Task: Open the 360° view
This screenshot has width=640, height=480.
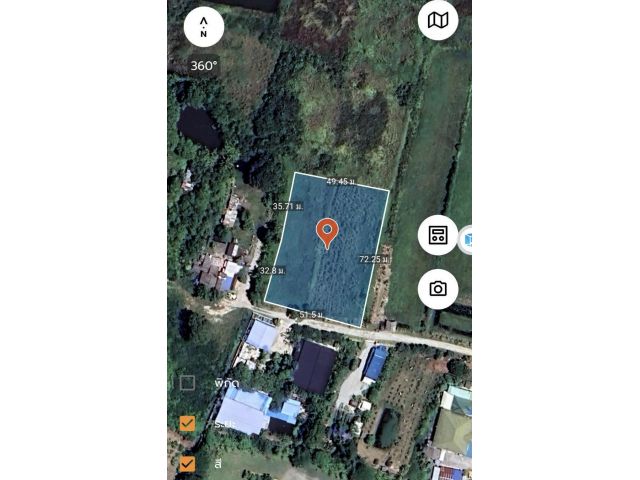Action: pyautogui.click(x=204, y=66)
